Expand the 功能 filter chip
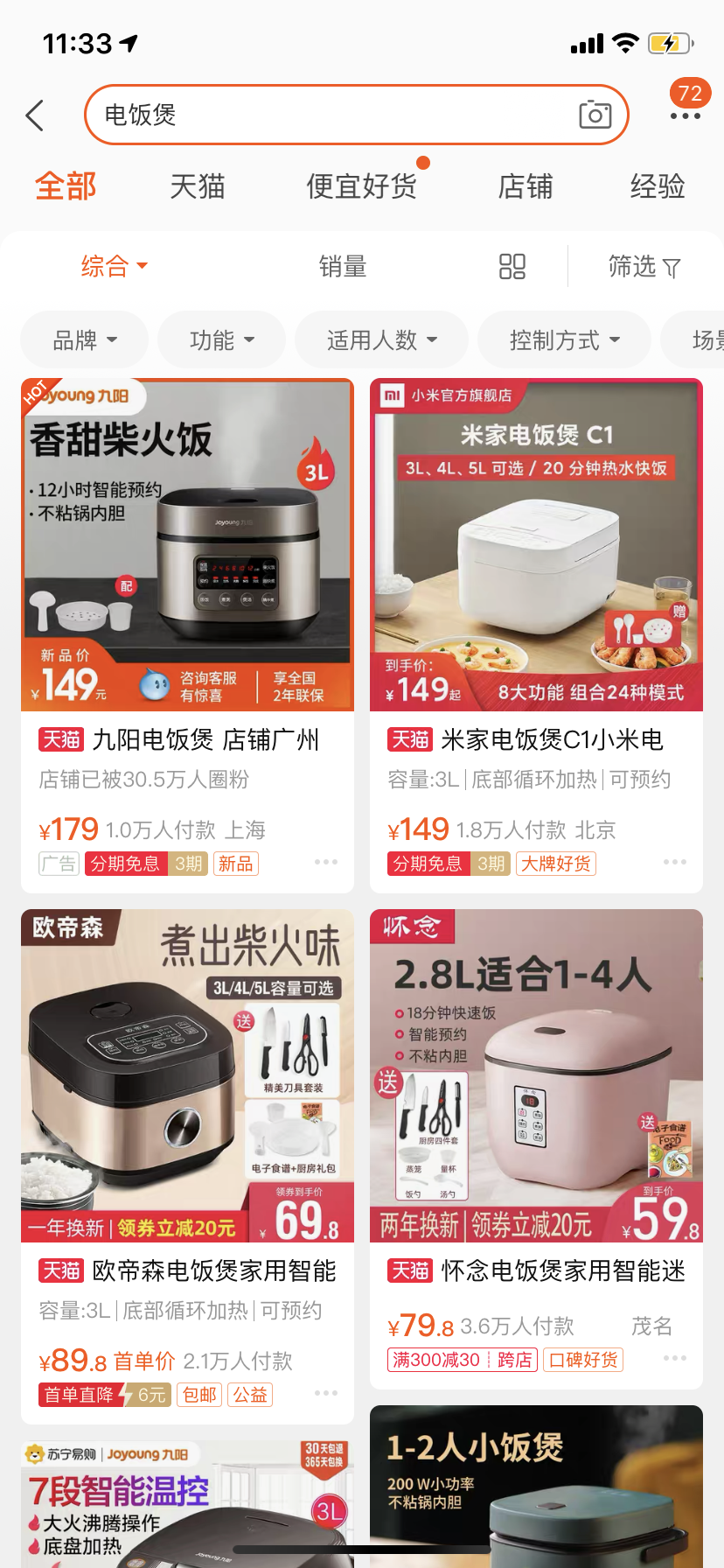 [x=222, y=339]
